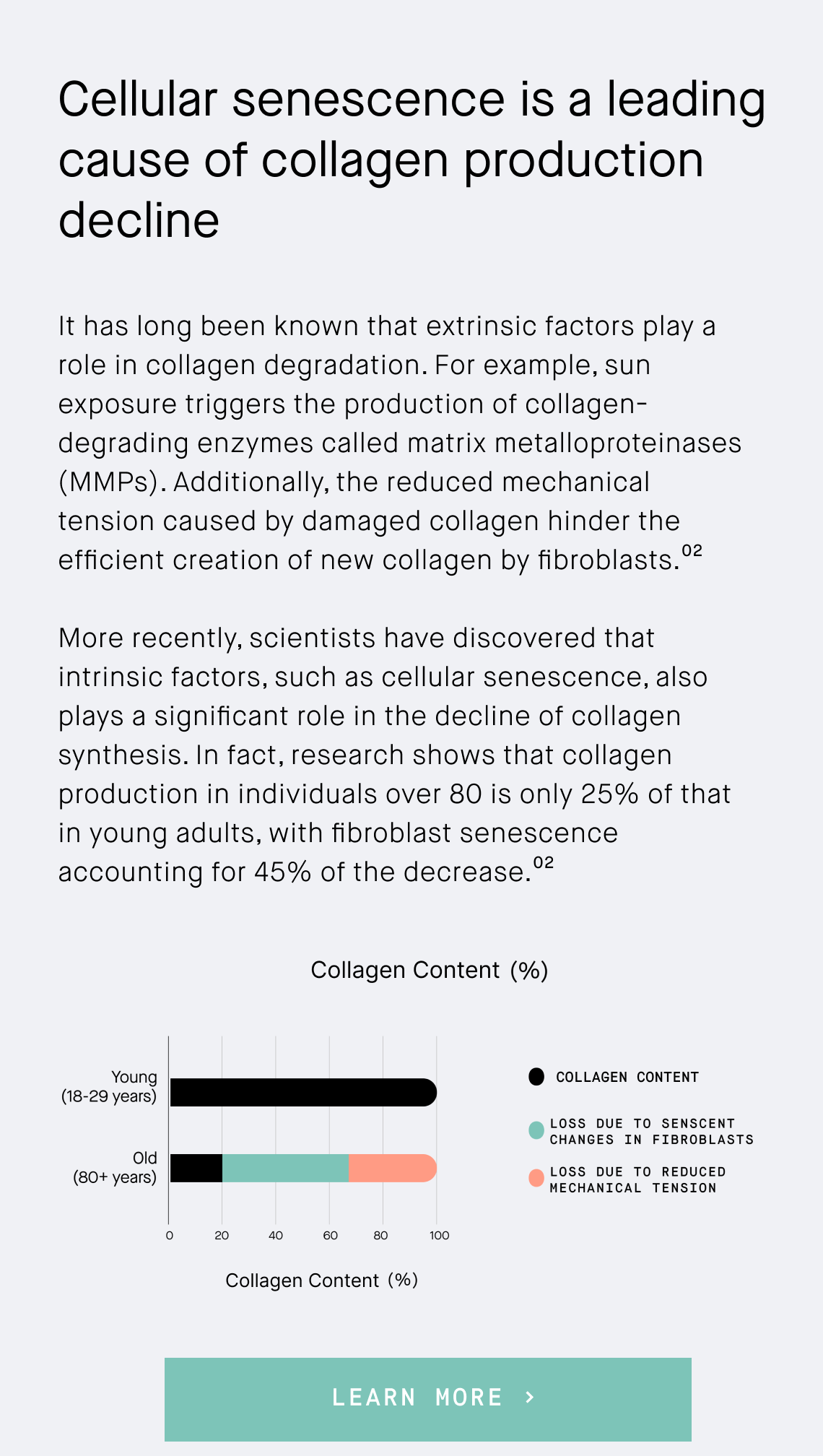Tap the Learn More button
Viewport: 823px width, 1456px height.
click(x=428, y=1399)
